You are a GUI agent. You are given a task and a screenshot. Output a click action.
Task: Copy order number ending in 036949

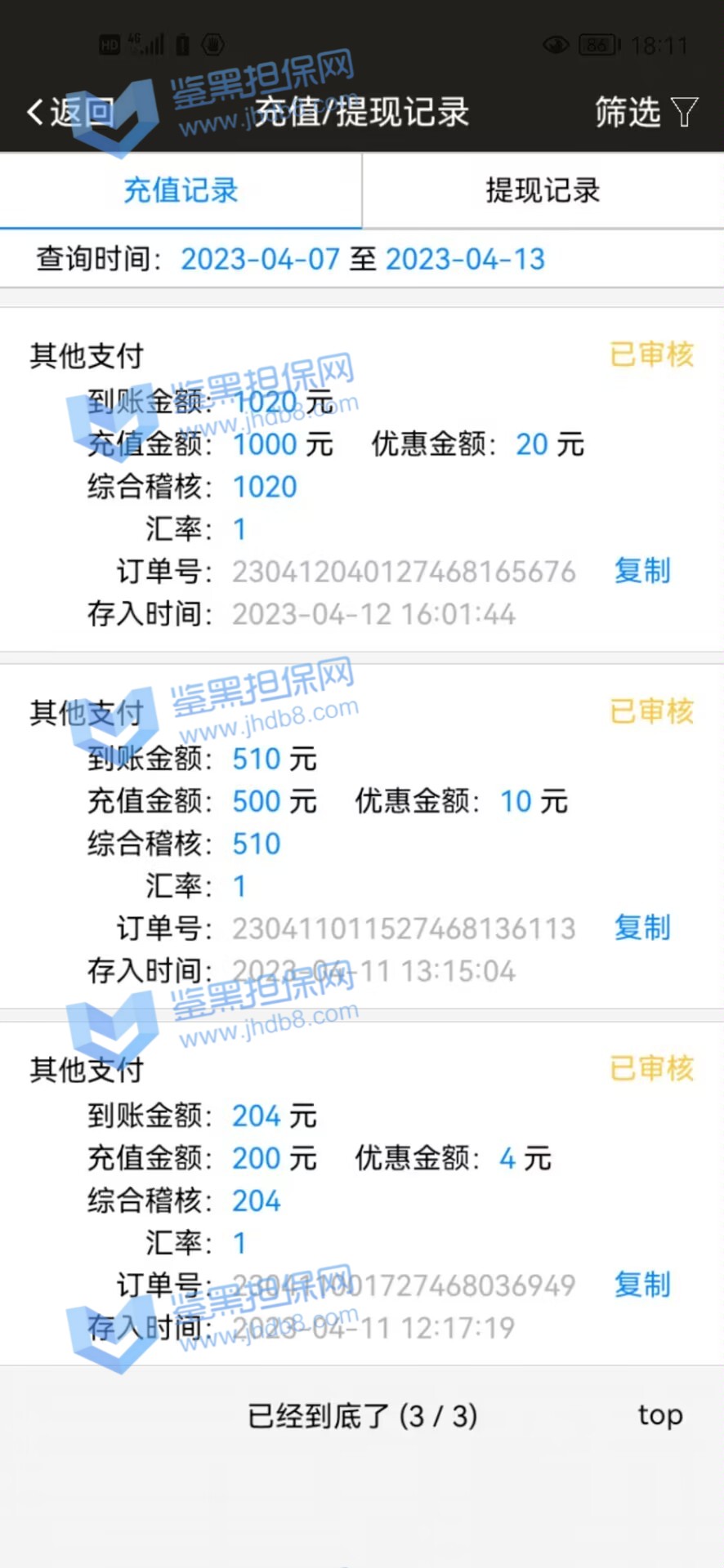point(642,1285)
